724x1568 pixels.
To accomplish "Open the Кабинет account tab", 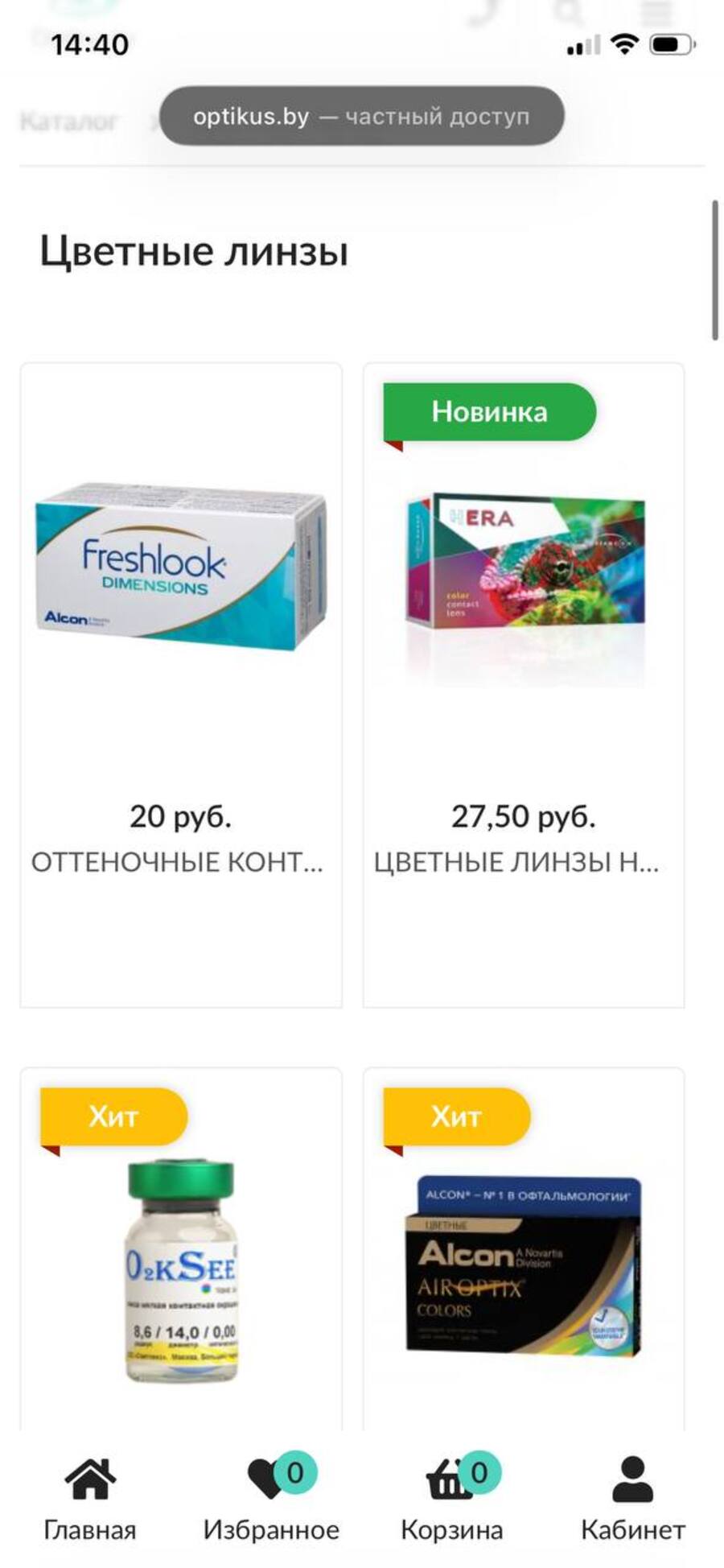I will (x=633, y=1499).
